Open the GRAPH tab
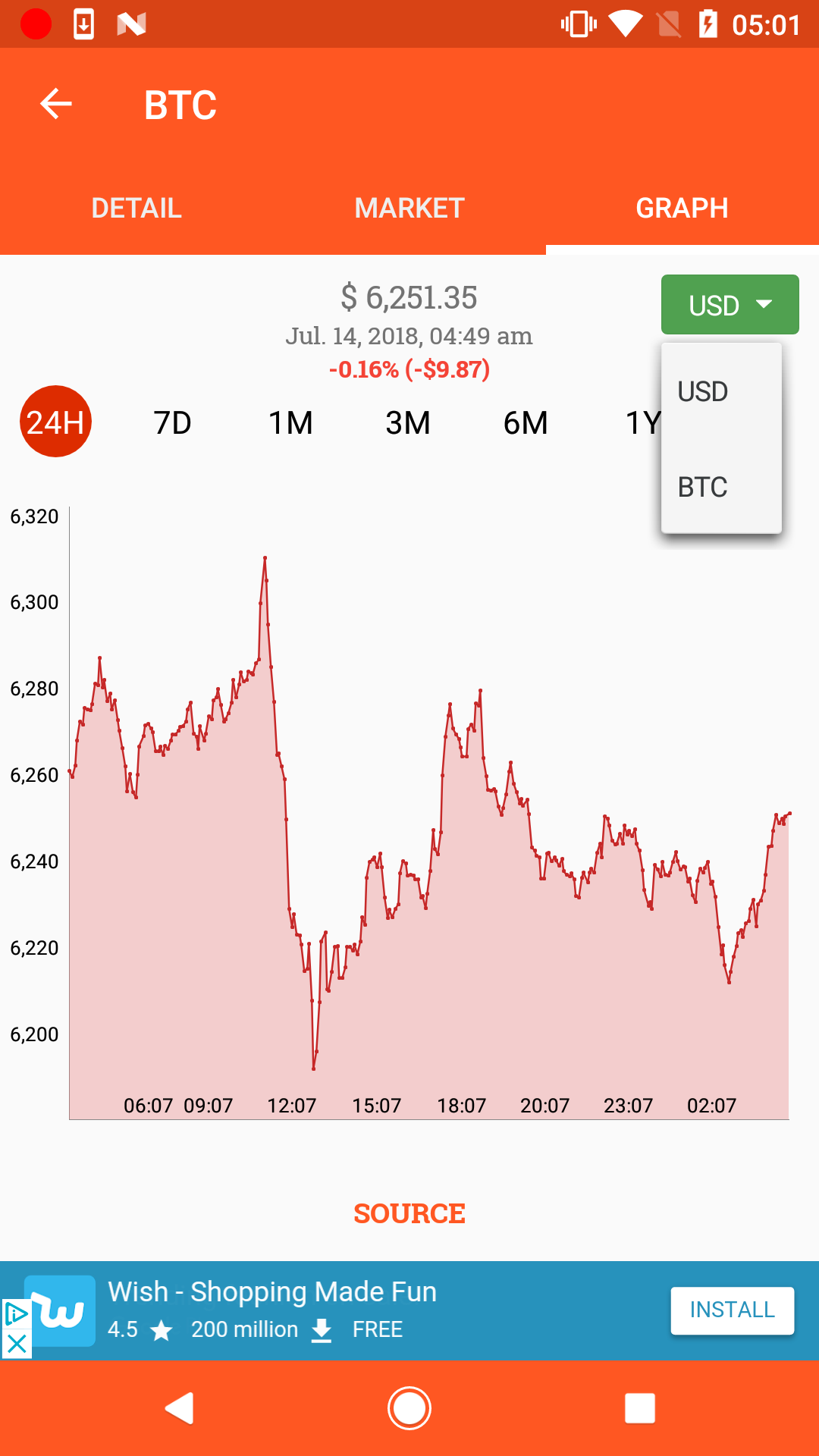The width and height of the screenshot is (819, 1456). click(x=682, y=208)
